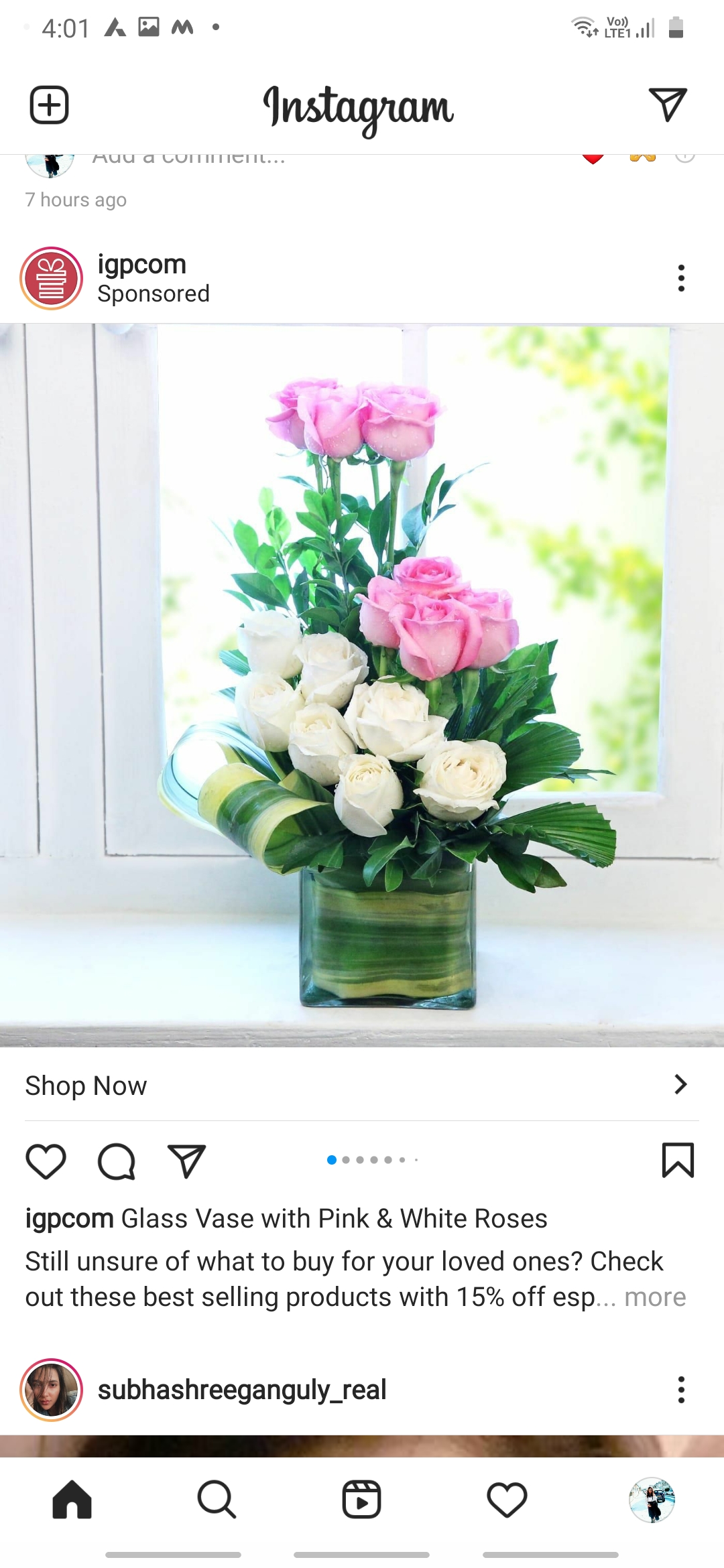
Task: Comment on the igpcom post
Action: pyautogui.click(x=117, y=1161)
